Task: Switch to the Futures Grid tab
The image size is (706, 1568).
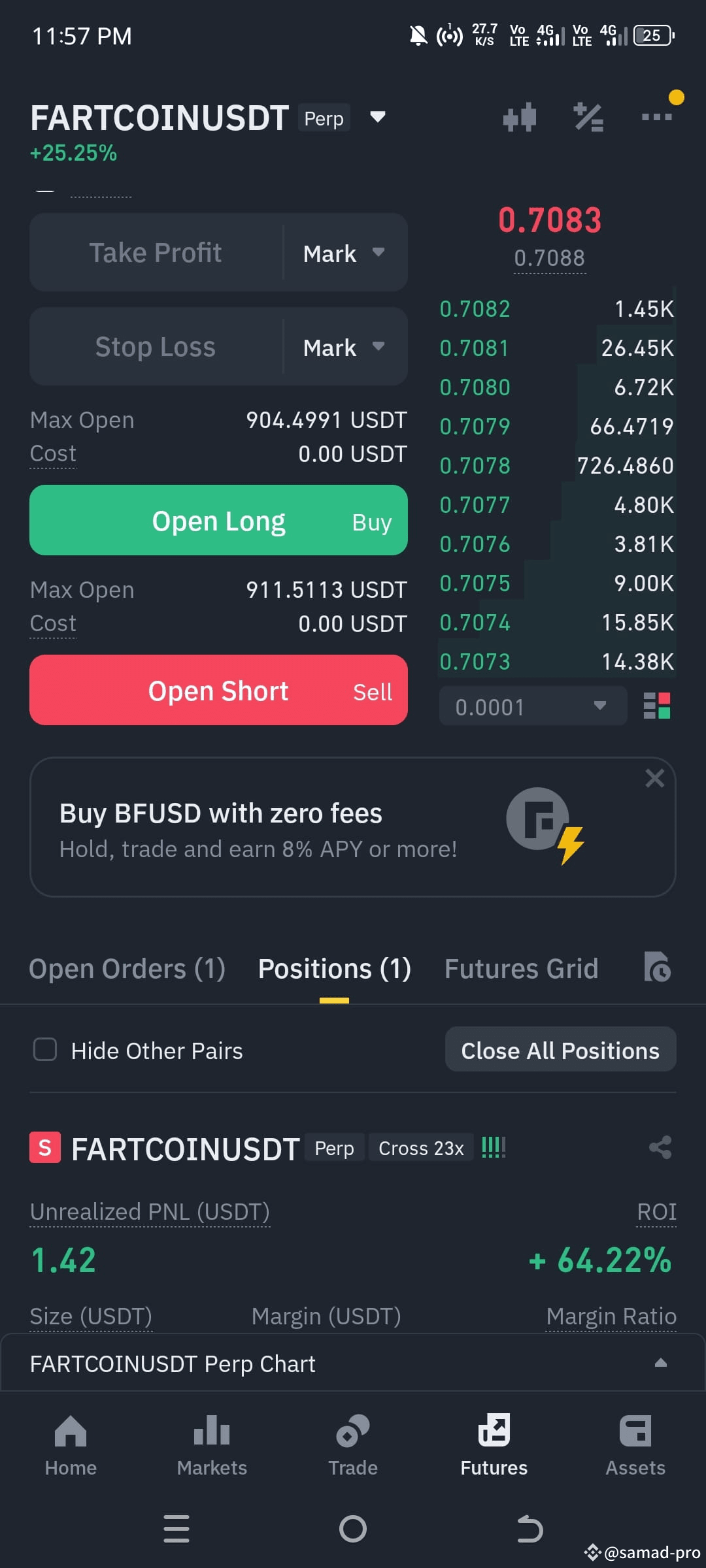Action: 522,969
